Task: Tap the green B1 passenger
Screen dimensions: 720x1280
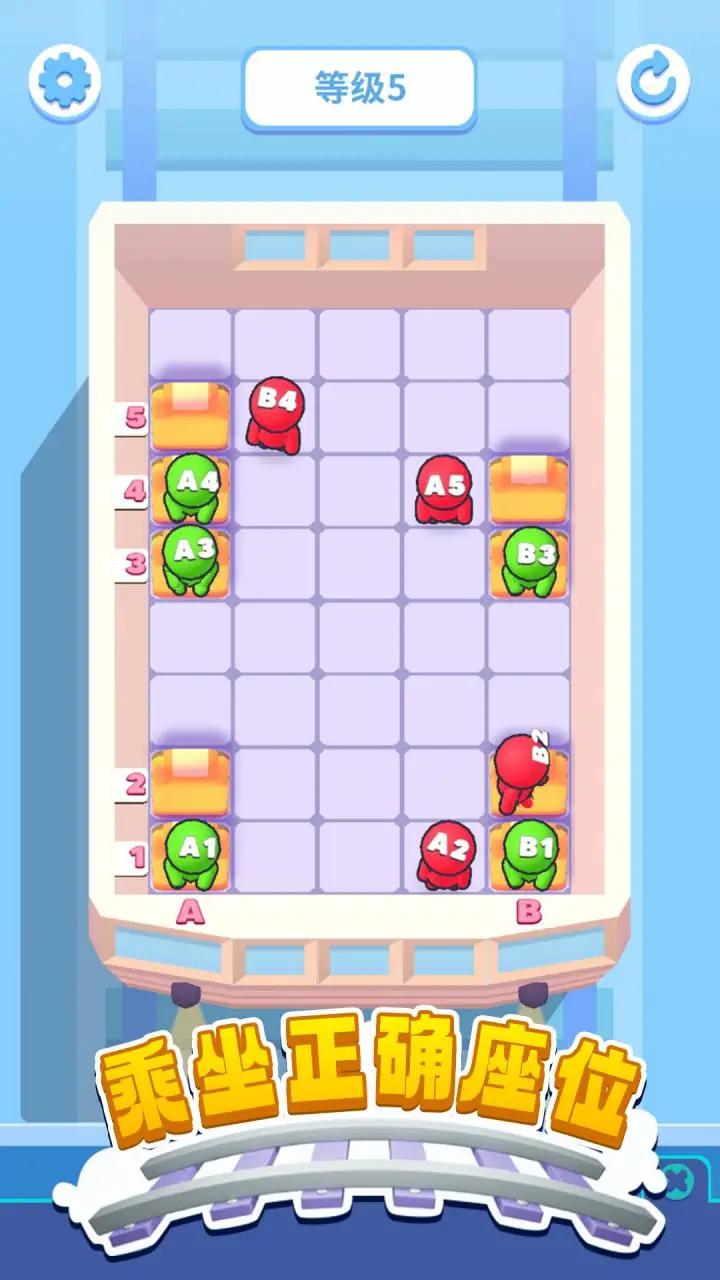Action: [x=529, y=855]
